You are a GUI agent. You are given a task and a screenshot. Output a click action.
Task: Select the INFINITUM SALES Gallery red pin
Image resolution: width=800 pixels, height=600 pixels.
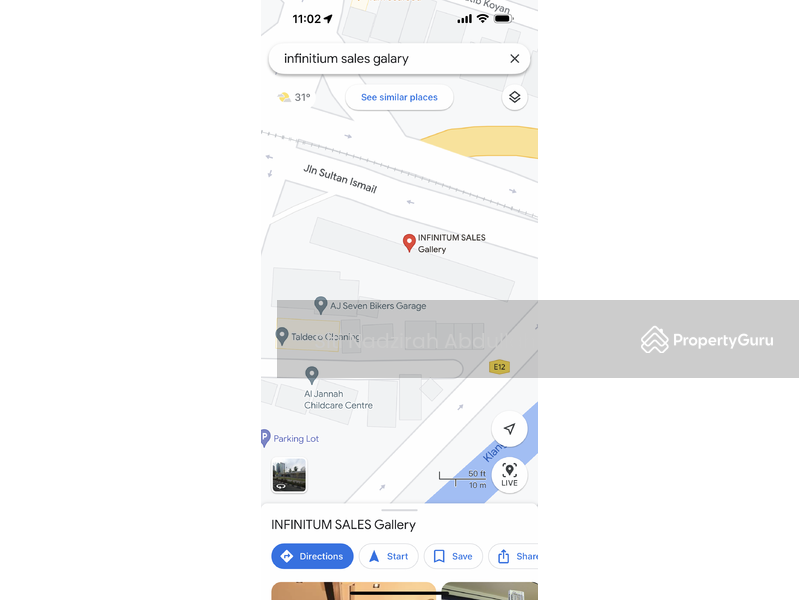[409, 242]
